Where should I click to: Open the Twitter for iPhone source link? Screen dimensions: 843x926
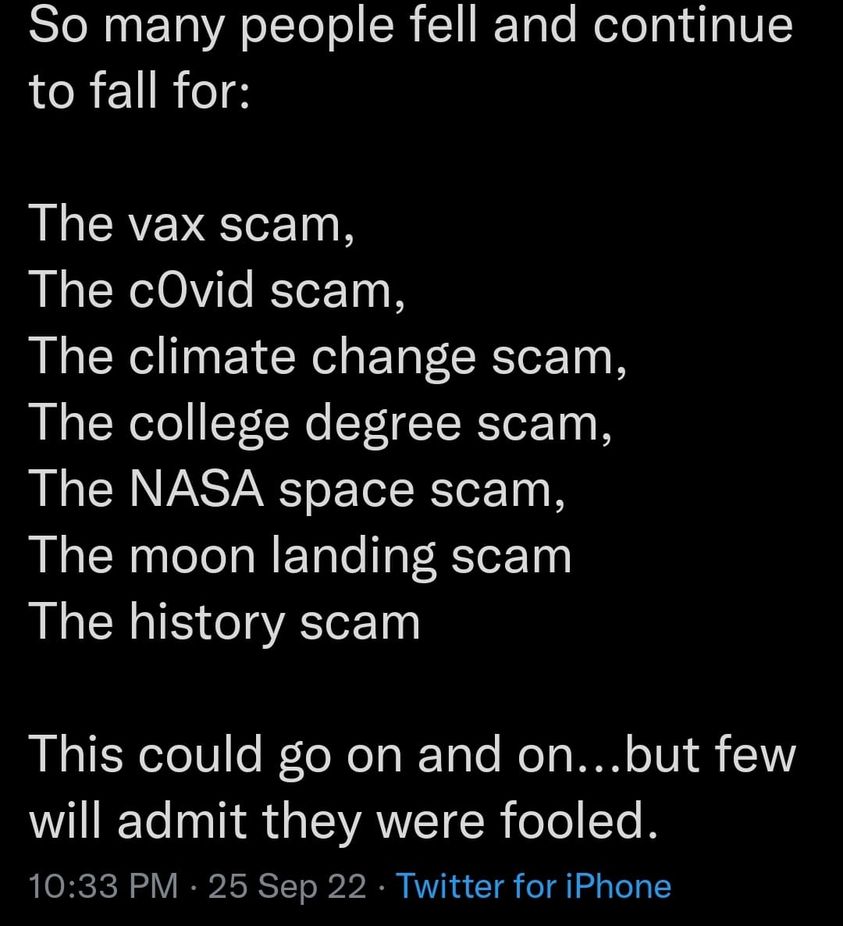coord(534,886)
